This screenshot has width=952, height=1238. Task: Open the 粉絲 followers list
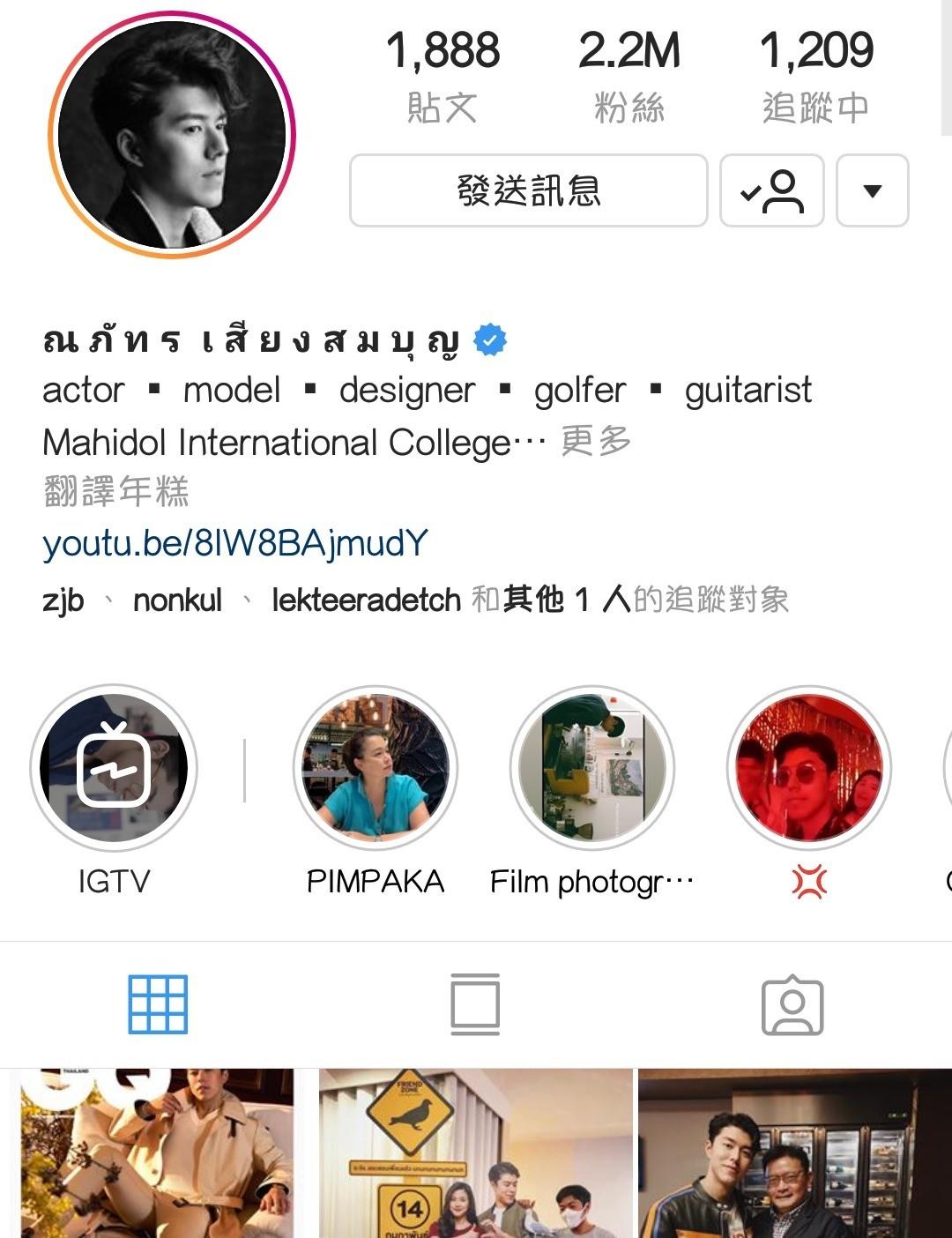(x=628, y=75)
